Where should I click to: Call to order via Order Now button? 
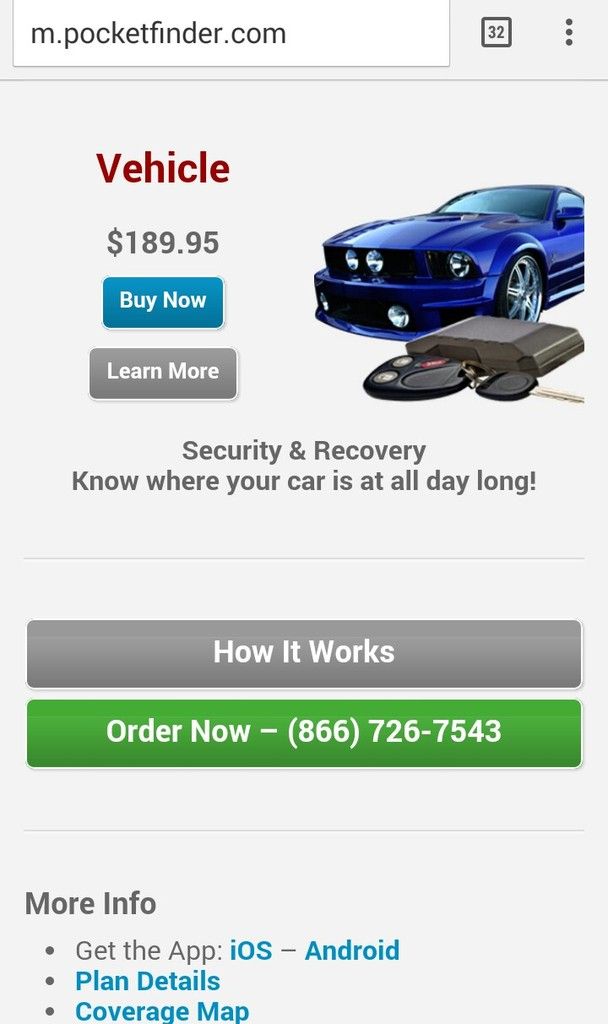click(304, 732)
